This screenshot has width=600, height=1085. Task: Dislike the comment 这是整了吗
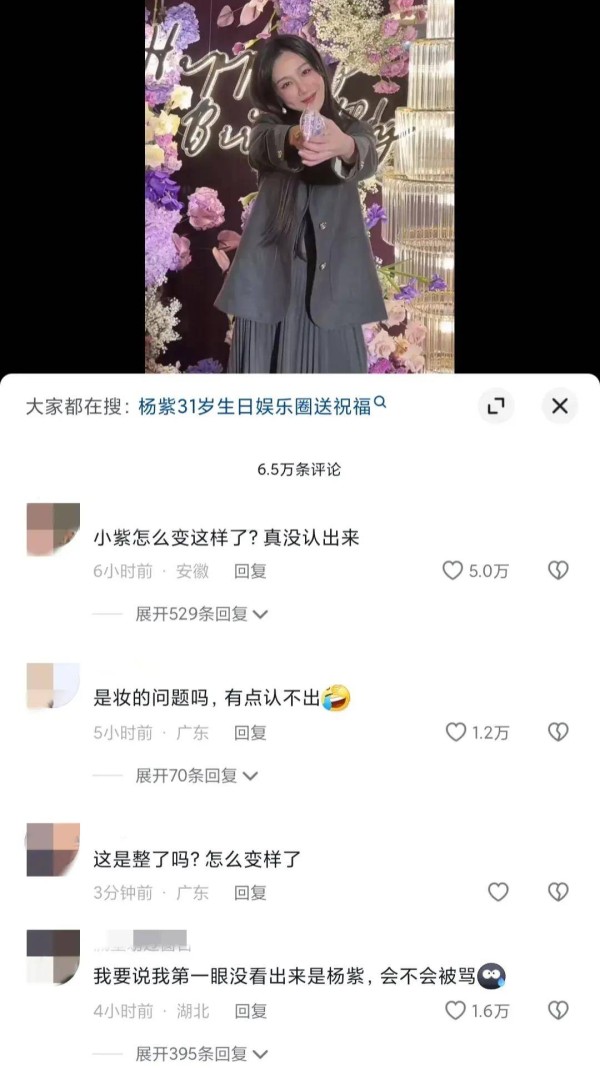(558, 892)
